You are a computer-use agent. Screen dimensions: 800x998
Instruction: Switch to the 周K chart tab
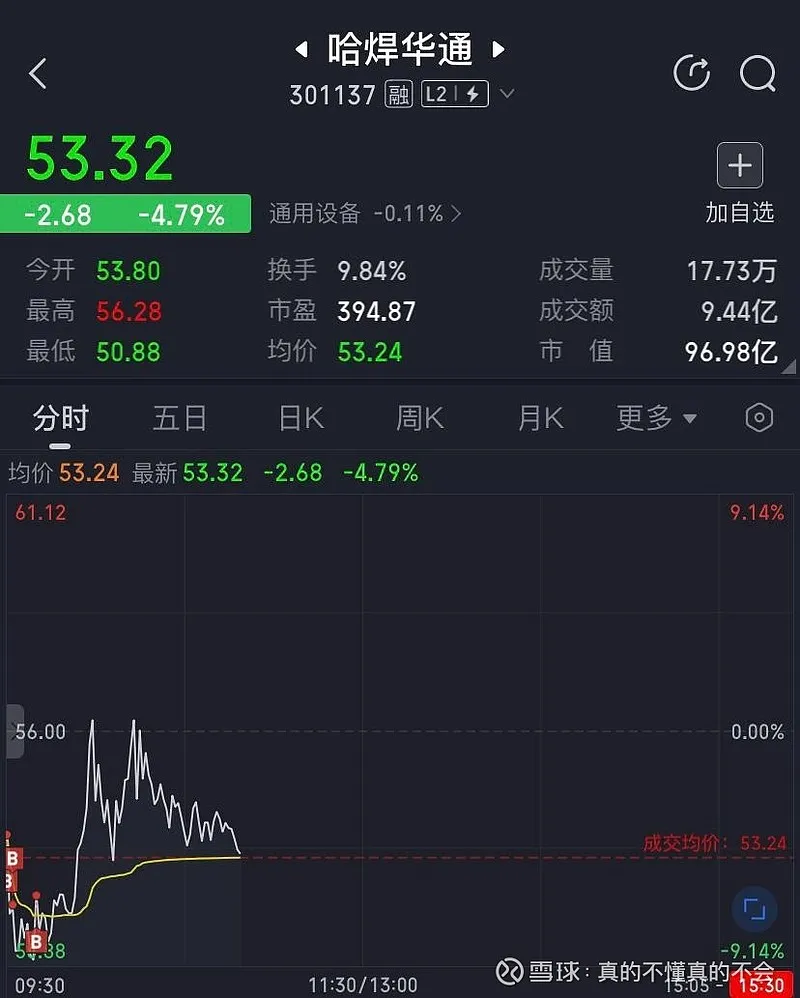coord(420,418)
